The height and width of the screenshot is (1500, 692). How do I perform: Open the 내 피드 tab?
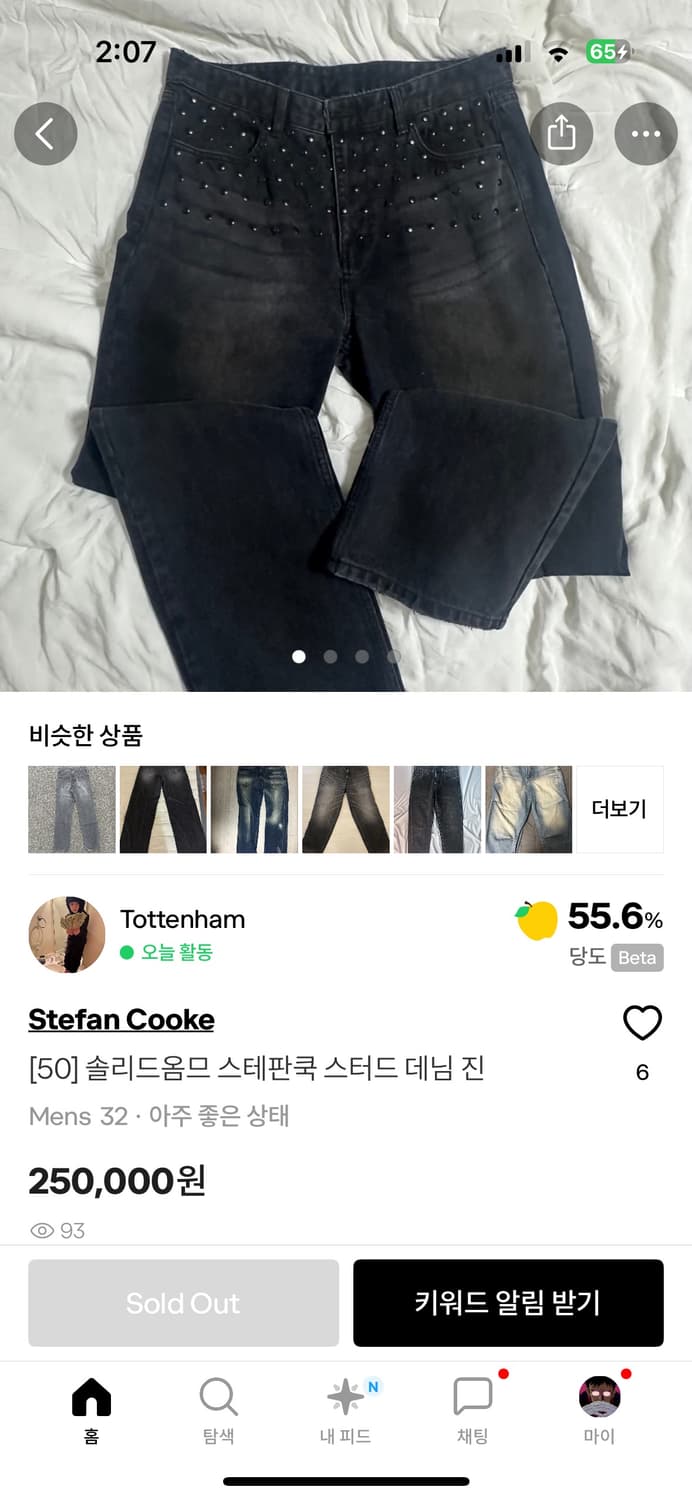coord(345,1410)
